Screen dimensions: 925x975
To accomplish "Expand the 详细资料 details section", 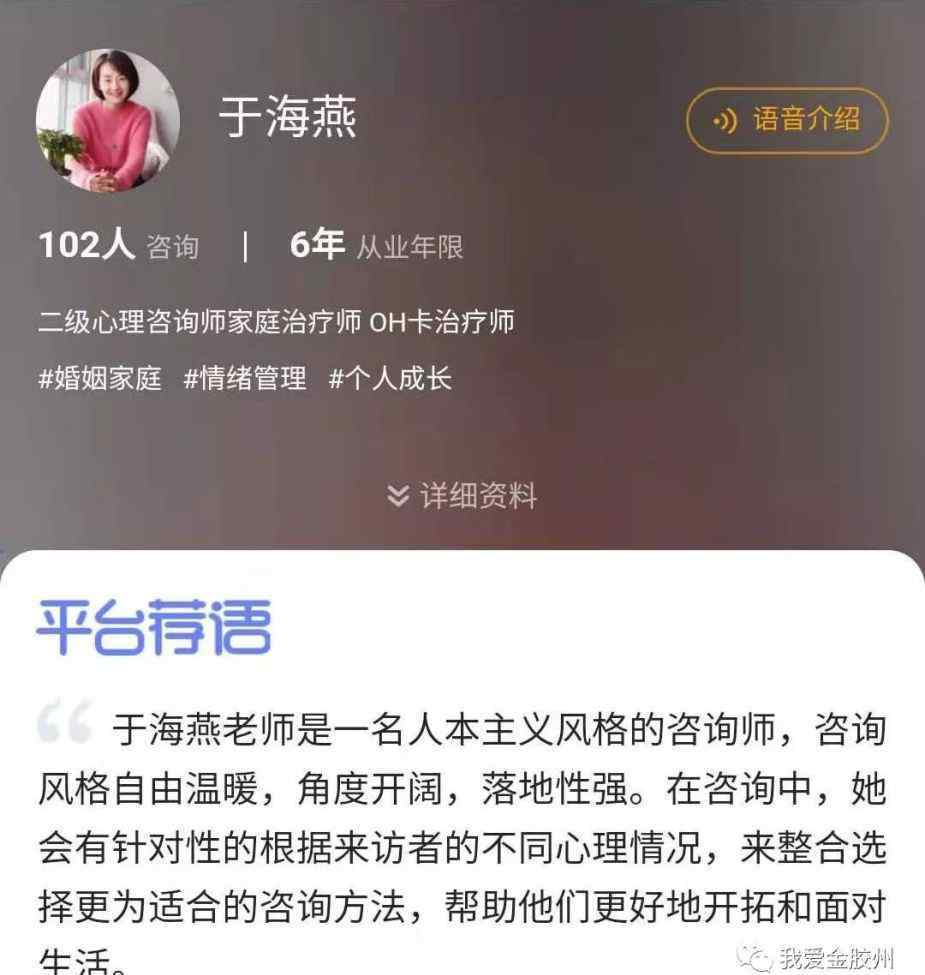I will click(x=462, y=495).
